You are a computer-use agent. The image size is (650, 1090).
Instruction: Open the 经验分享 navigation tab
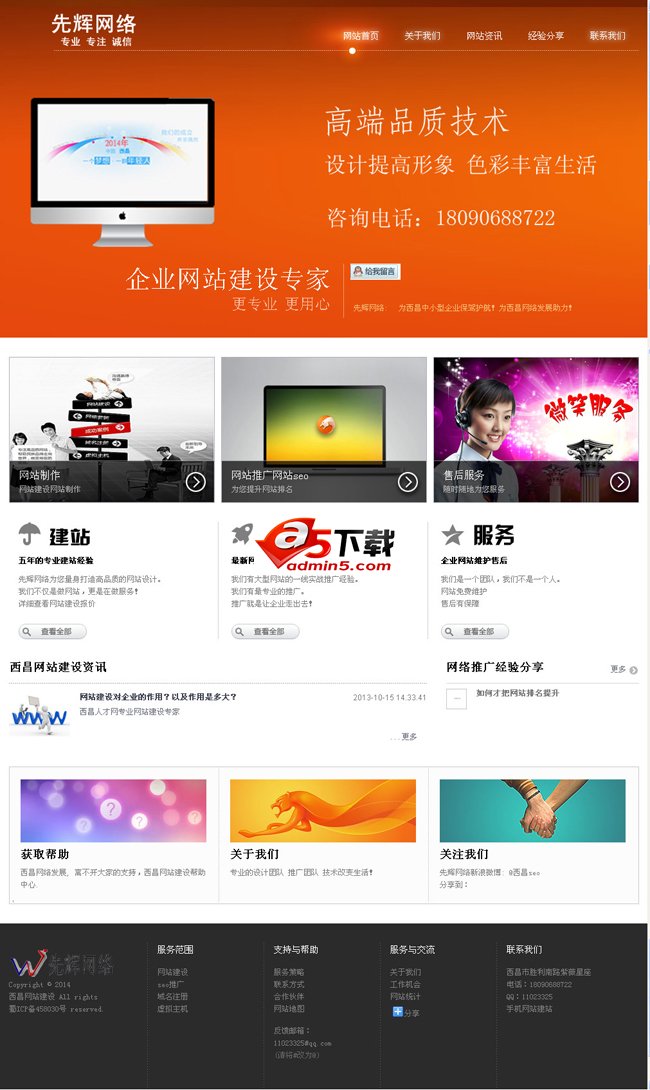546,36
